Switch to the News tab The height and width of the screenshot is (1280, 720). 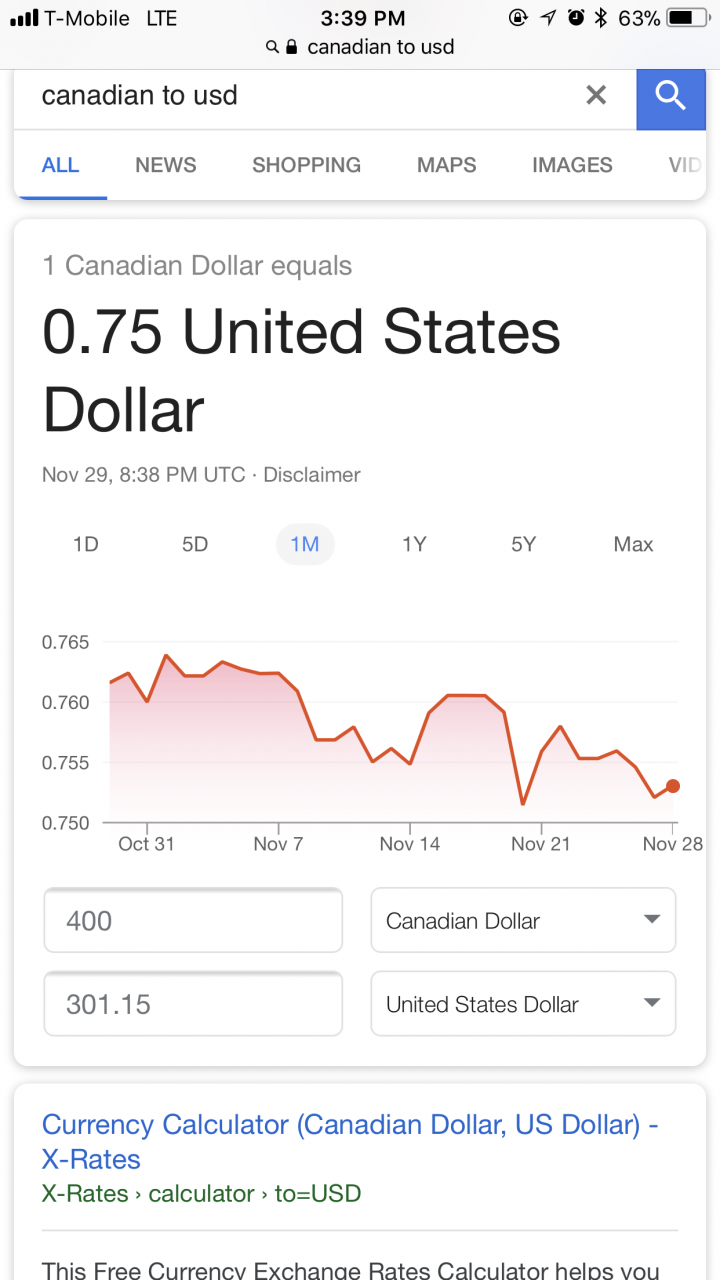(x=166, y=165)
